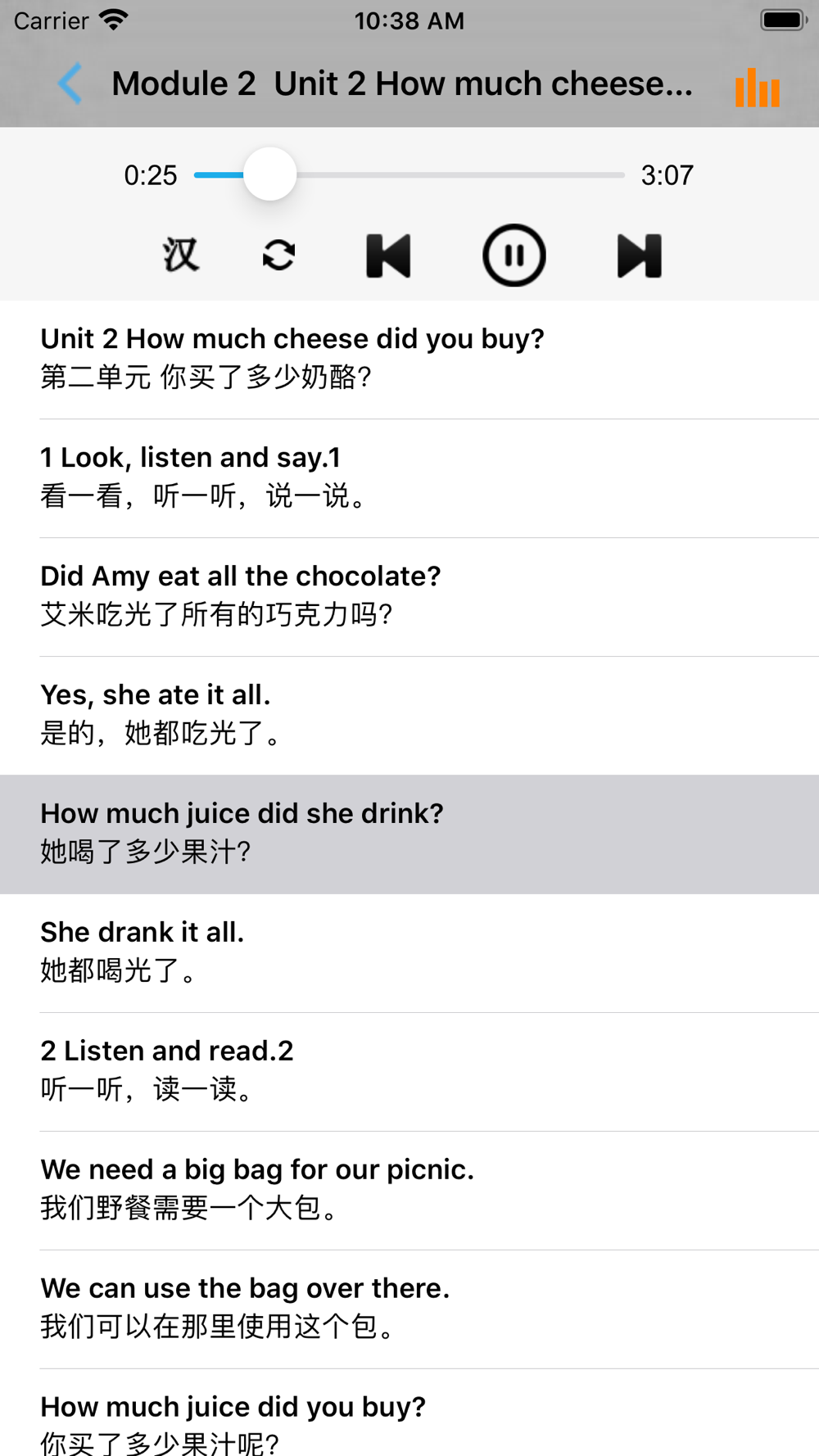Skip to the previous track
Image resolution: width=819 pixels, height=1456 pixels.
point(388,255)
